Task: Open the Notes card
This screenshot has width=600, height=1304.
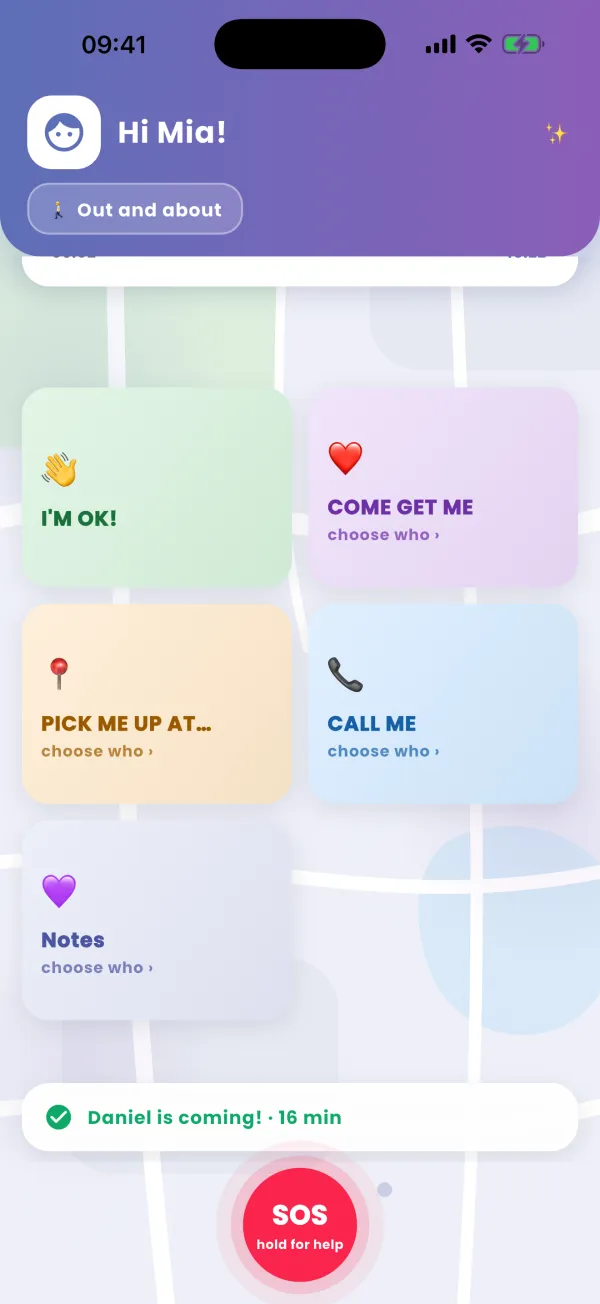Action: pos(157,920)
